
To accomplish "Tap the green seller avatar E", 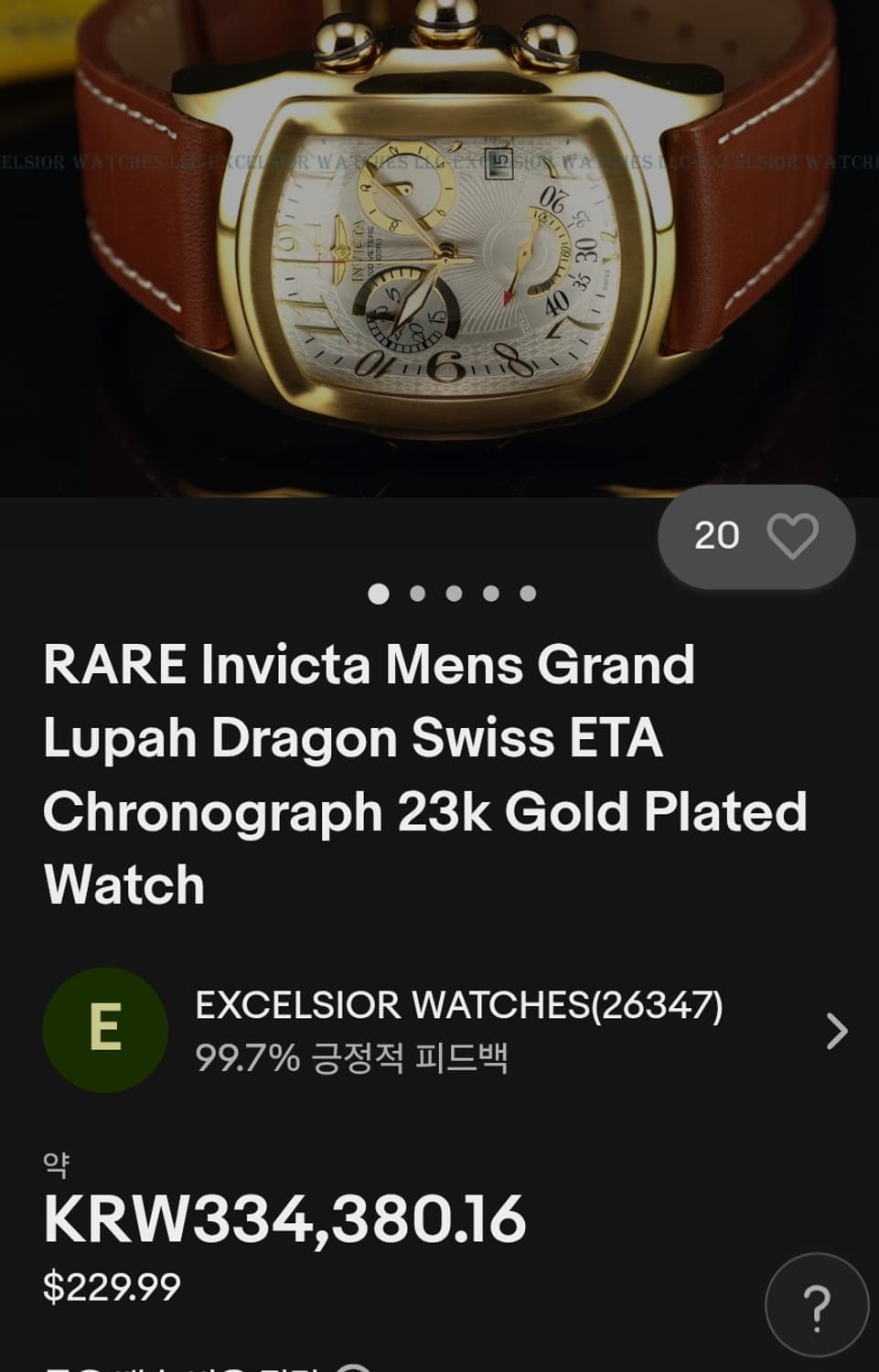I will click(x=104, y=1030).
